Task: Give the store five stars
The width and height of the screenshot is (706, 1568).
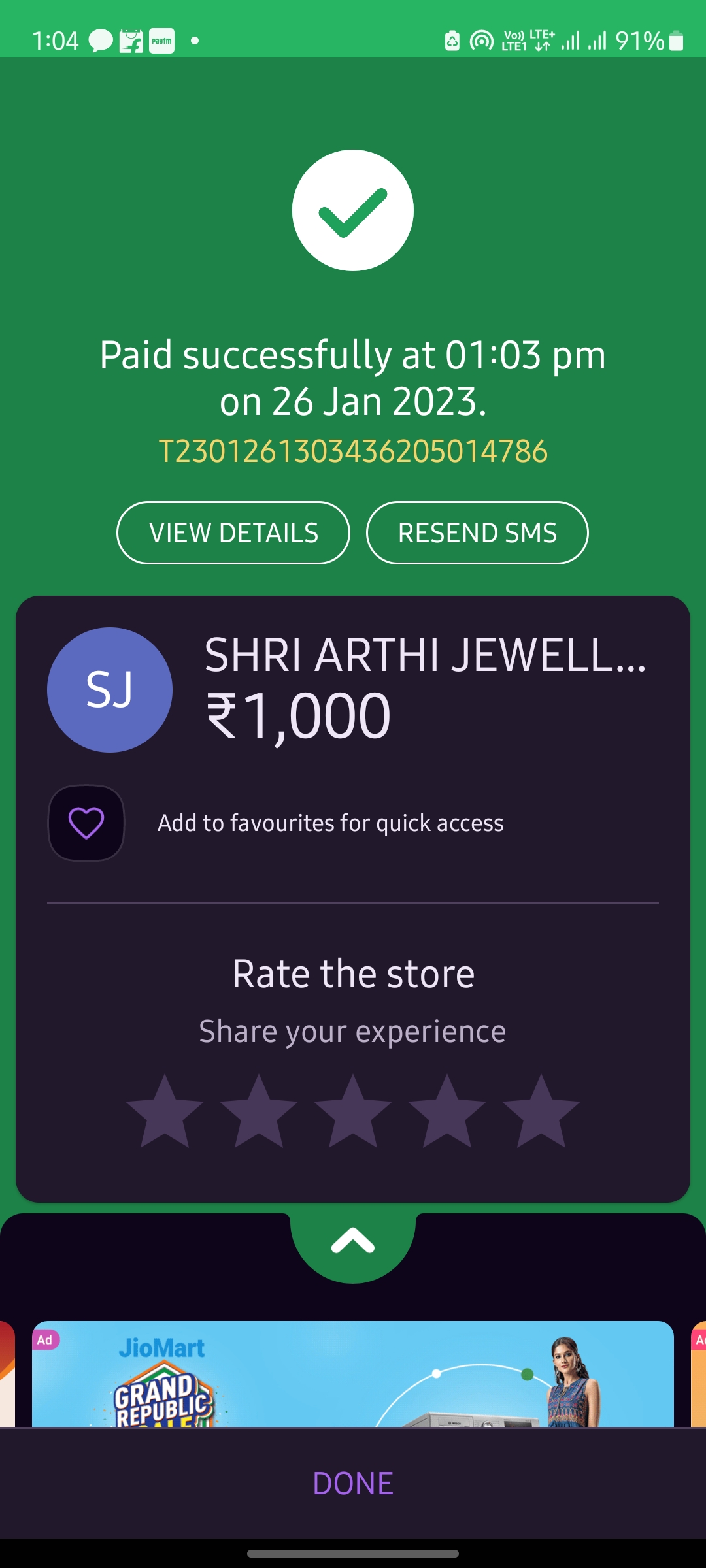Action: click(x=541, y=1113)
